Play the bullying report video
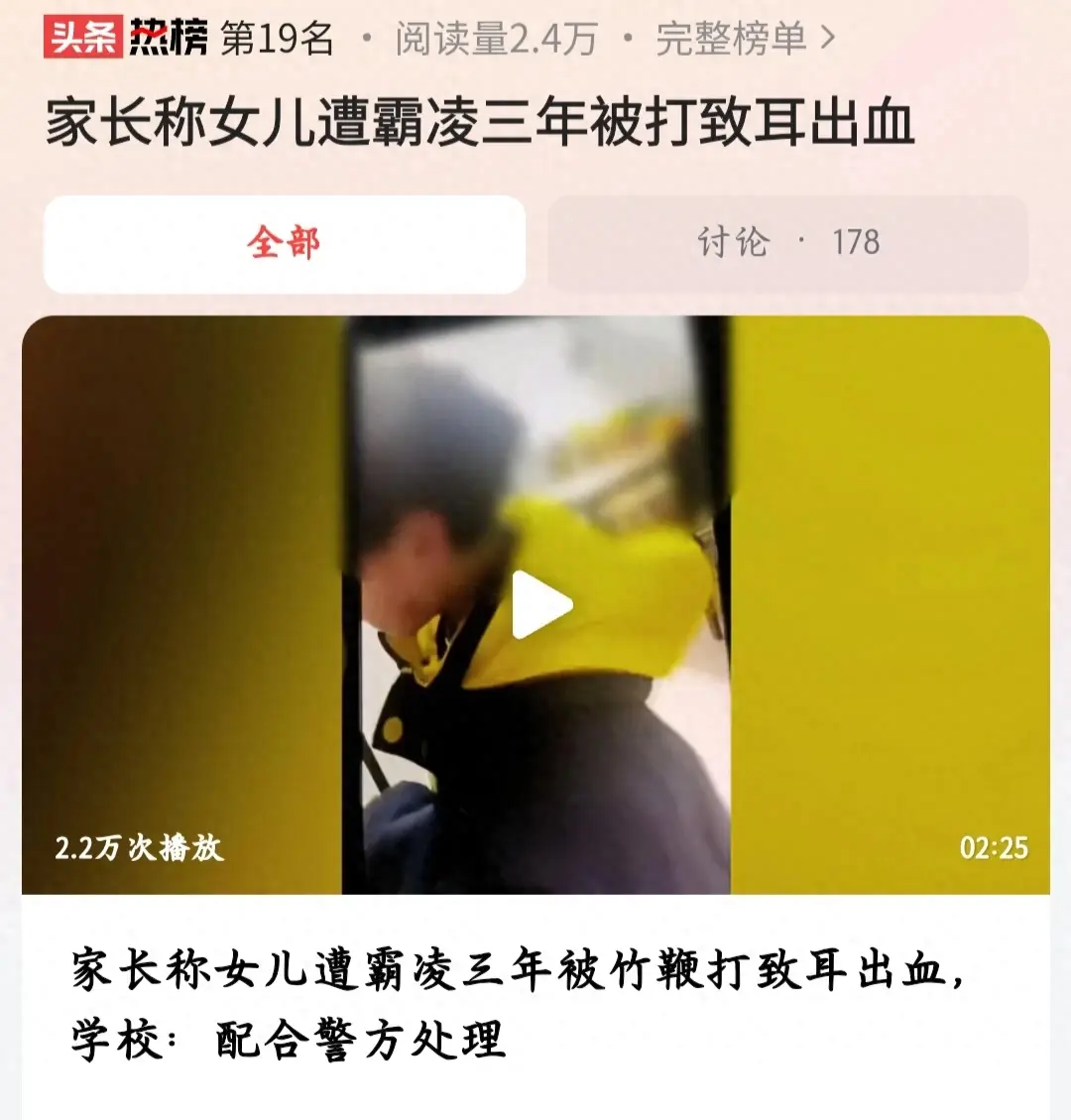 coord(540,605)
